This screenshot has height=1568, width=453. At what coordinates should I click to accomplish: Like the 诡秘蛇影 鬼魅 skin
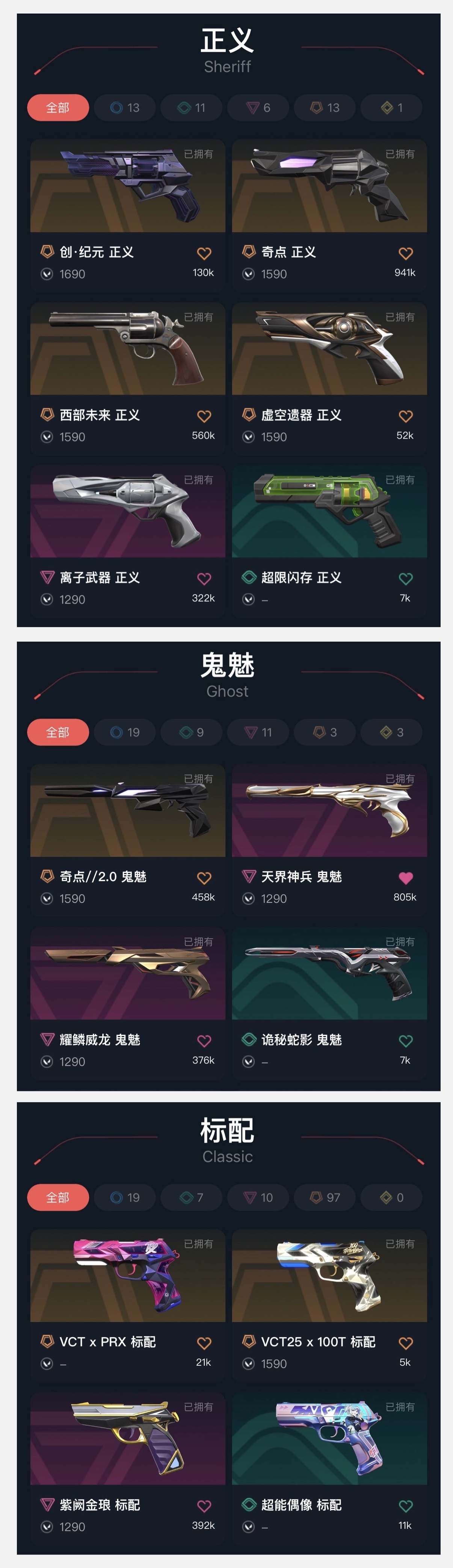click(x=406, y=1041)
